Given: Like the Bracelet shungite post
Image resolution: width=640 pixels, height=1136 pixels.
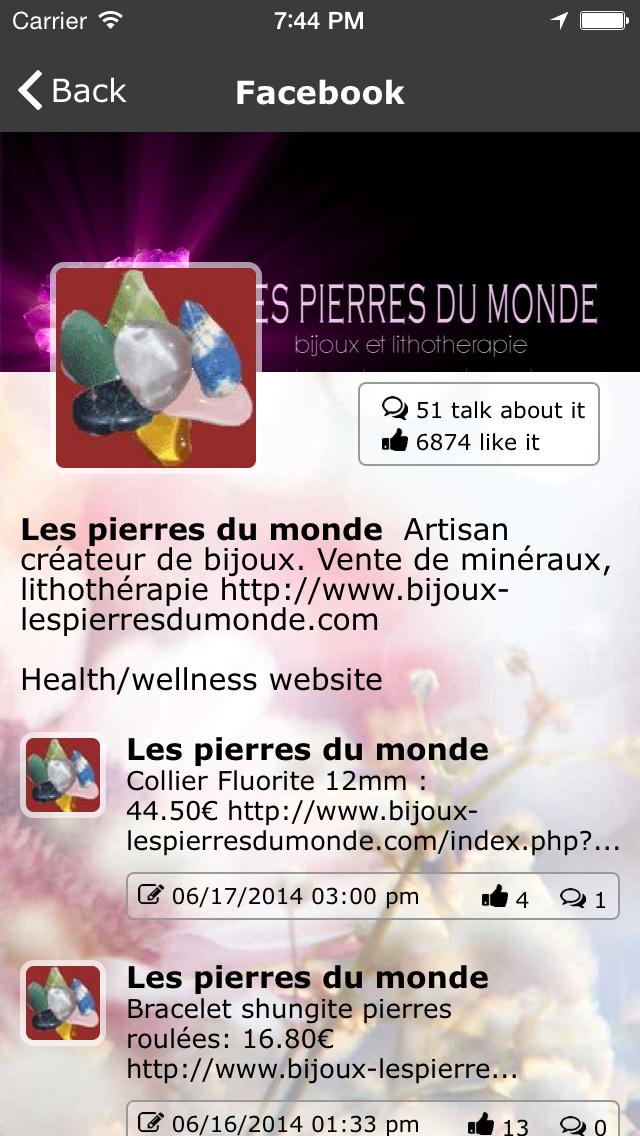Looking at the screenshot, I should point(497,1124).
